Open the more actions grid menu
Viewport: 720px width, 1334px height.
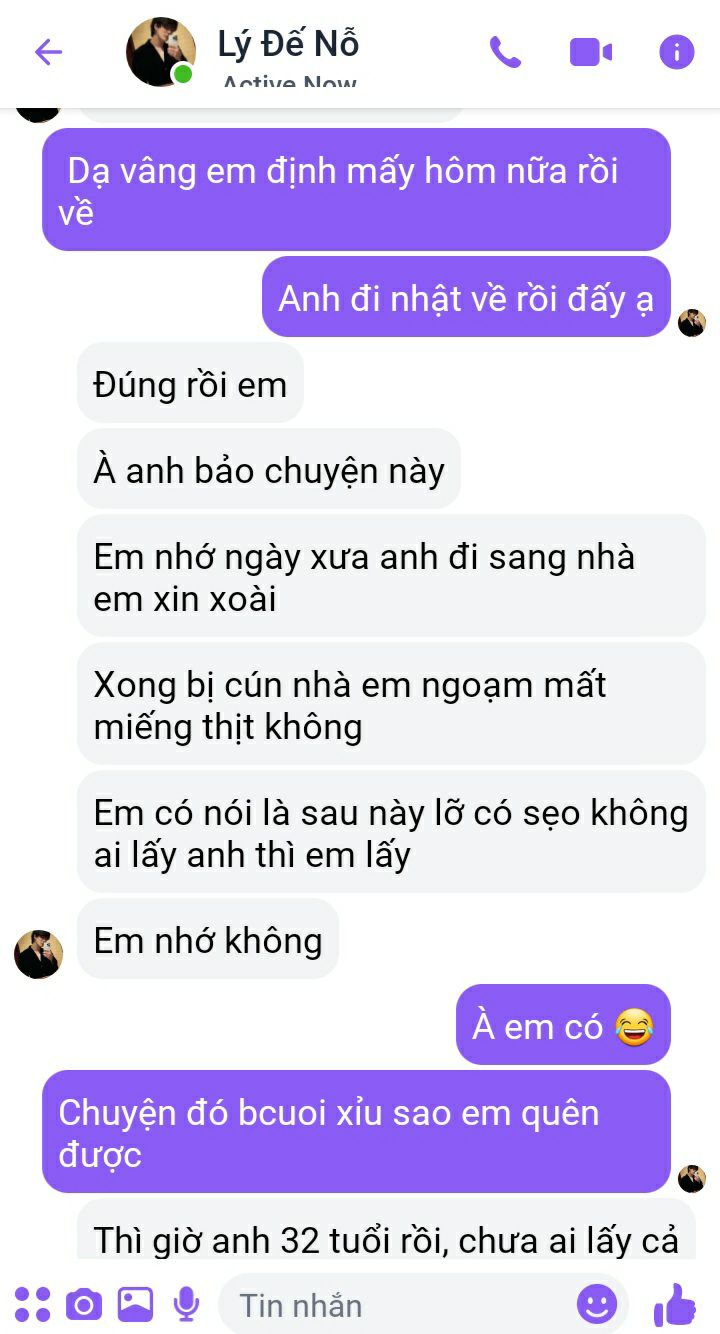(32, 1304)
